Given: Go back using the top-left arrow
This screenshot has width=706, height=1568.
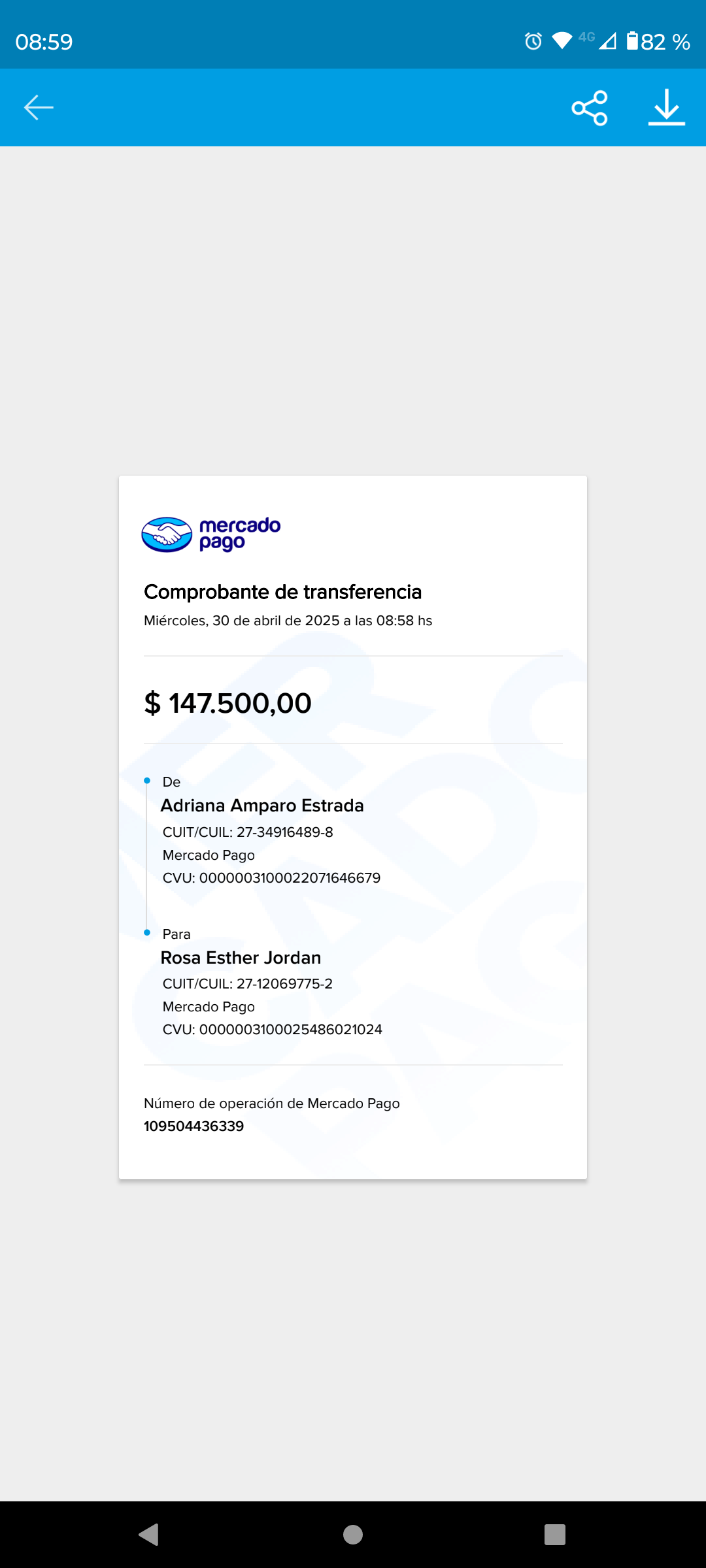Looking at the screenshot, I should (39, 107).
